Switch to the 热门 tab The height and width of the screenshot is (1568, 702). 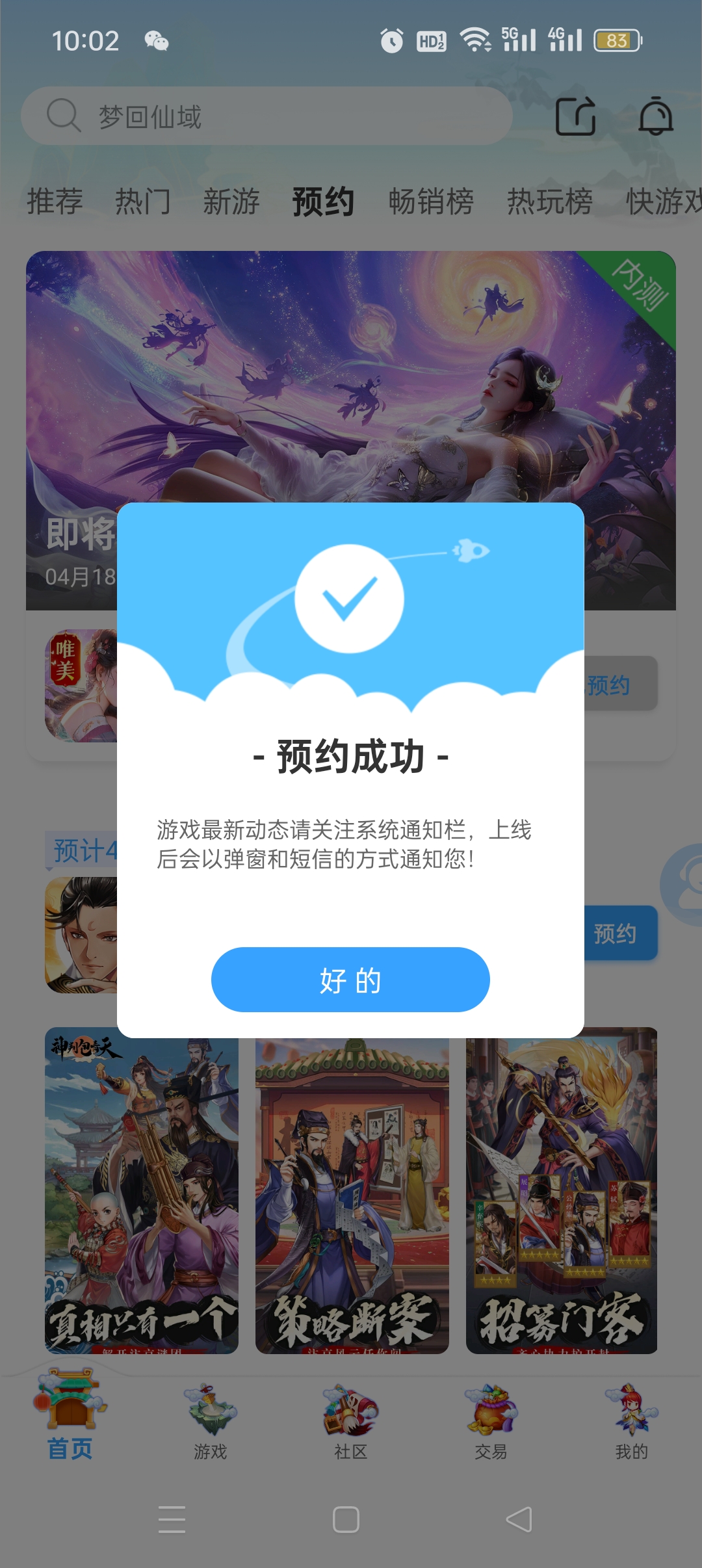pyautogui.click(x=143, y=201)
